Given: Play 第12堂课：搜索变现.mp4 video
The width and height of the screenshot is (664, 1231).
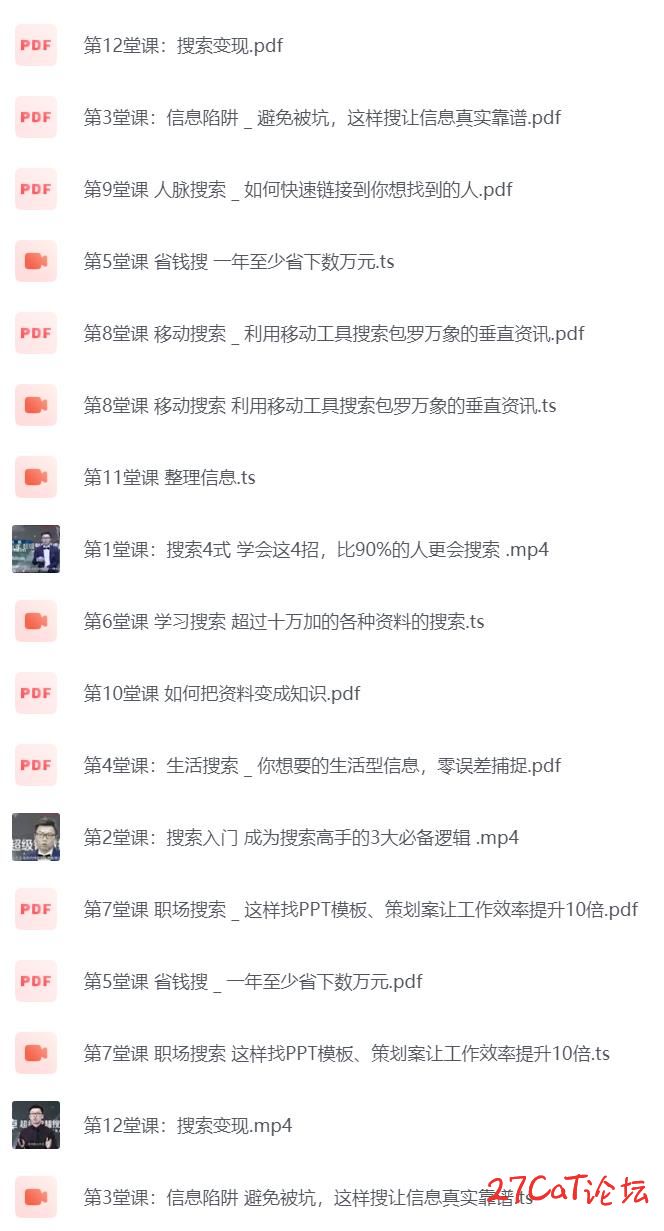Looking at the screenshot, I should [188, 1126].
